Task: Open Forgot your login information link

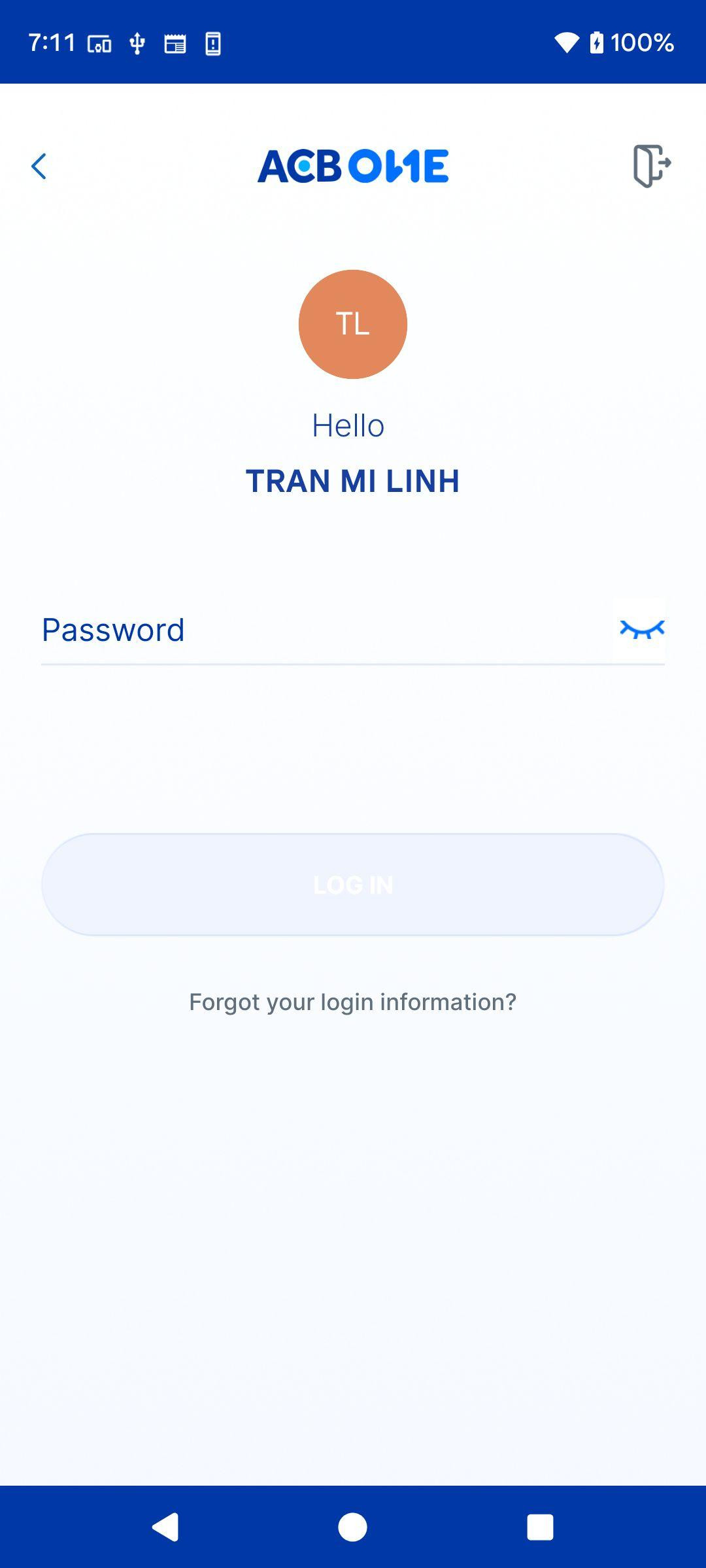Action: tap(353, 1002)
